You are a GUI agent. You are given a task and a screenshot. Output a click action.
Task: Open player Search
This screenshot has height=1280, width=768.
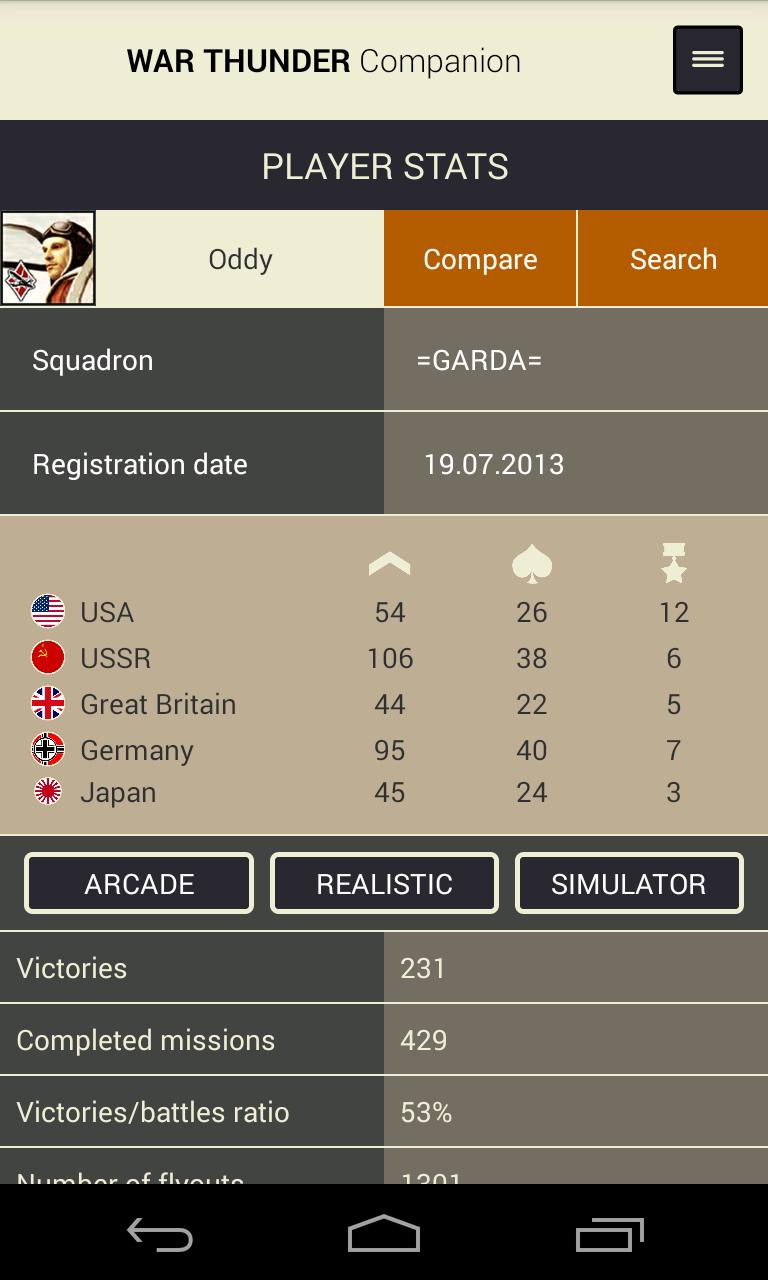673,259
